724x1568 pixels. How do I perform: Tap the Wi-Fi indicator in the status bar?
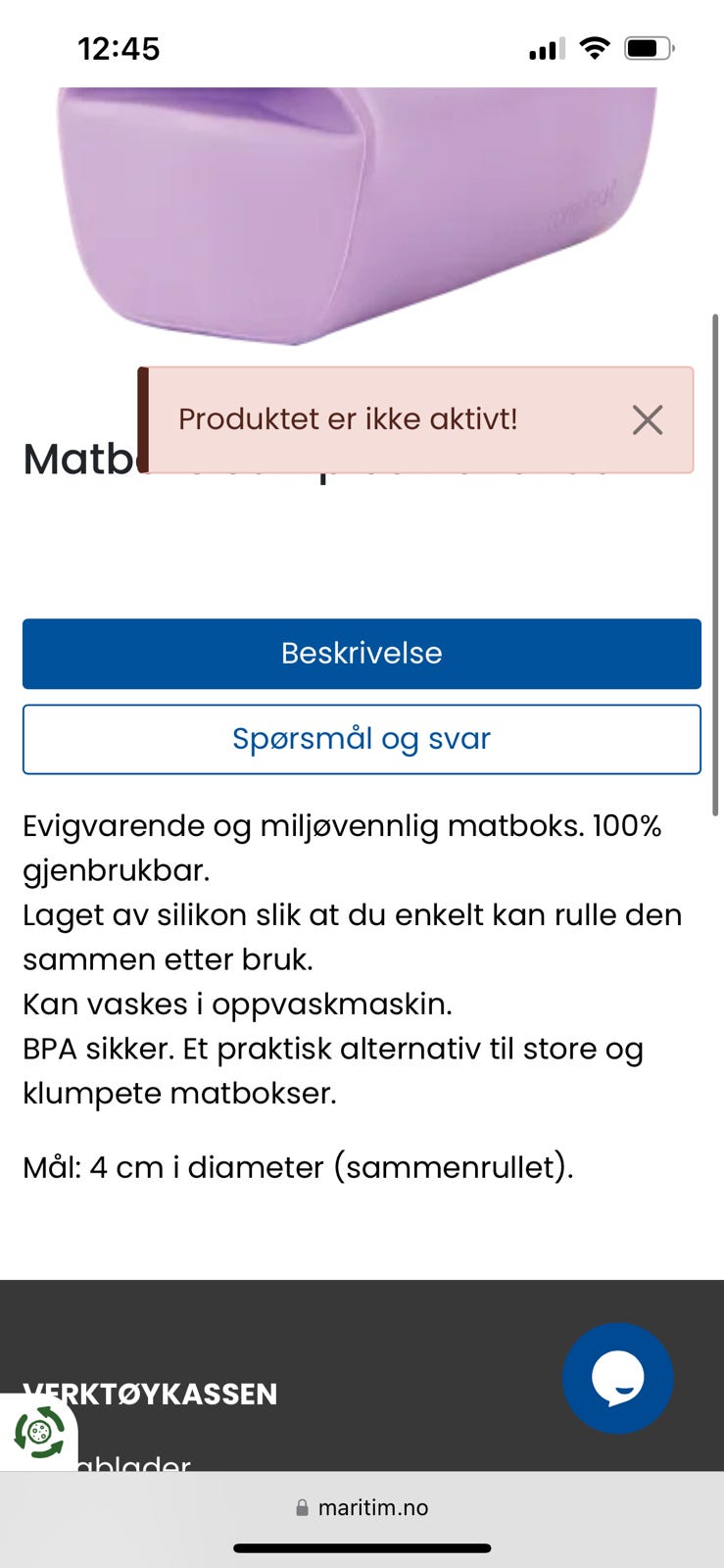(594, 47)
